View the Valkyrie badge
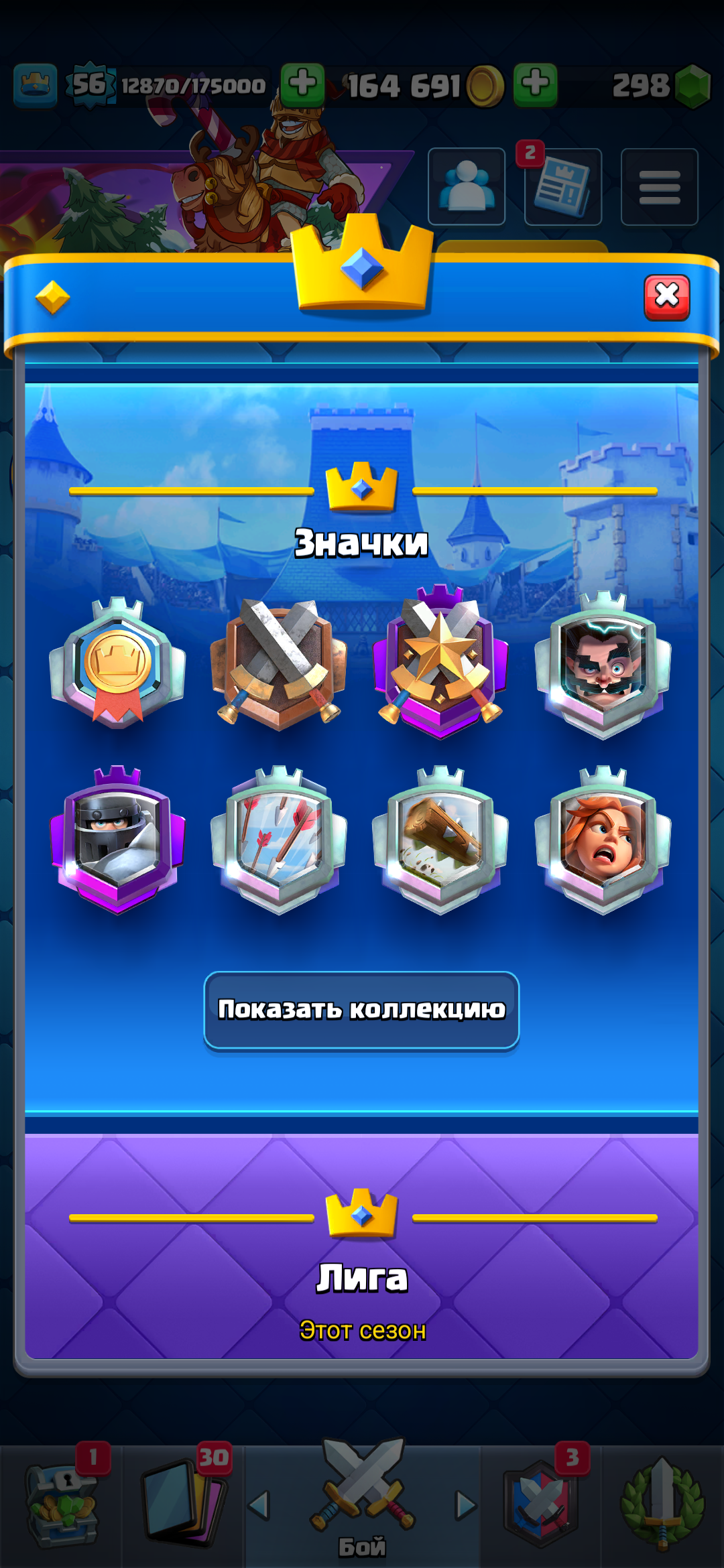The image size is (724, 1568). click(603, 840)
